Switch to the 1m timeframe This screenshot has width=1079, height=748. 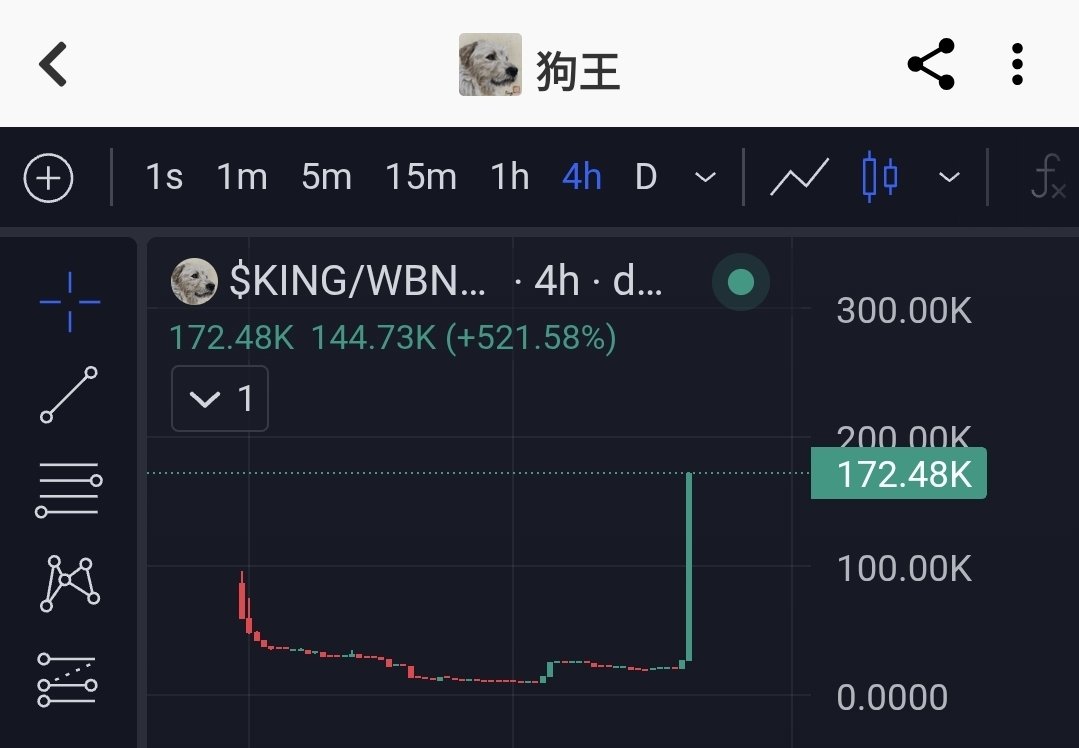(x=242, y=178)
